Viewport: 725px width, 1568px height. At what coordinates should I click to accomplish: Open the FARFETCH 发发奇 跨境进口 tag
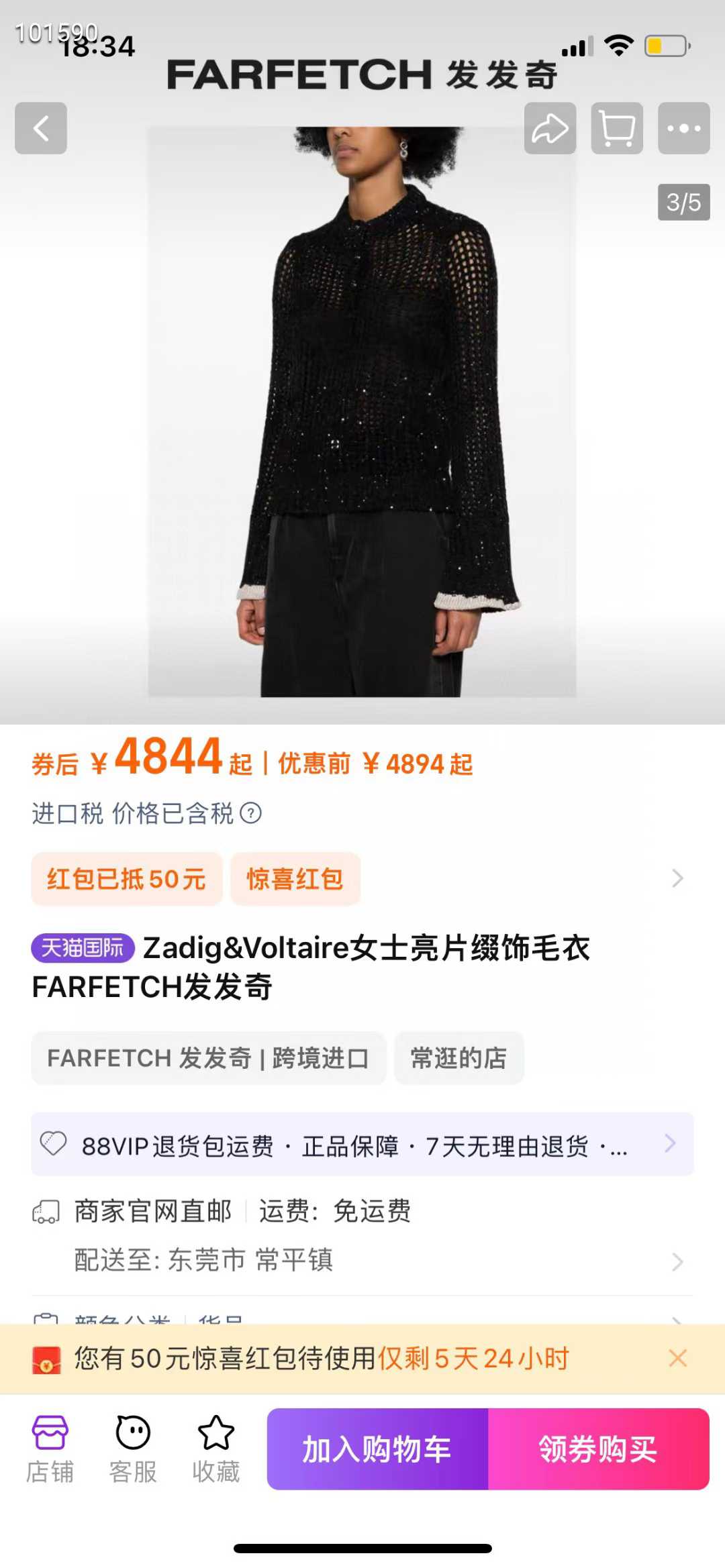pos(208,1058)
